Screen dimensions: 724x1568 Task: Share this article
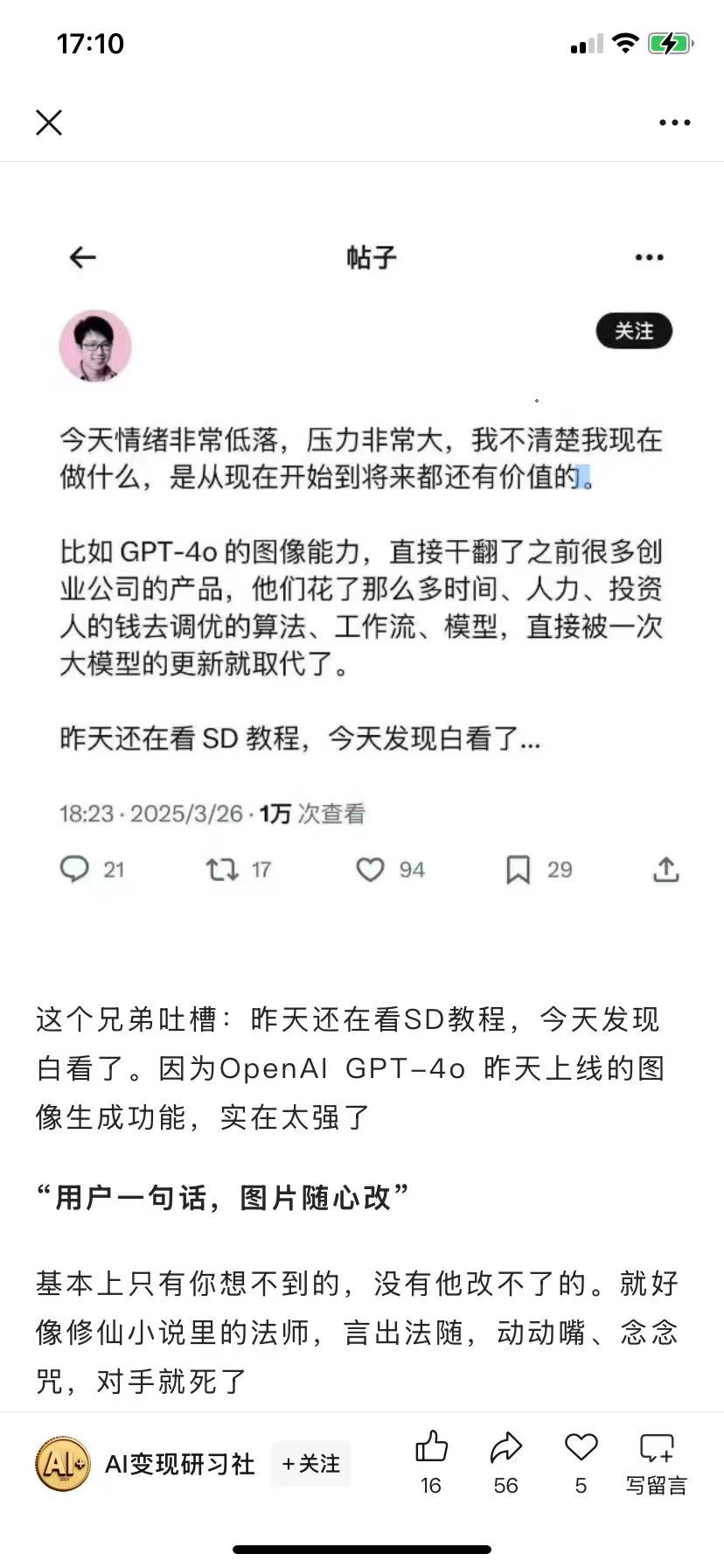505,1462
